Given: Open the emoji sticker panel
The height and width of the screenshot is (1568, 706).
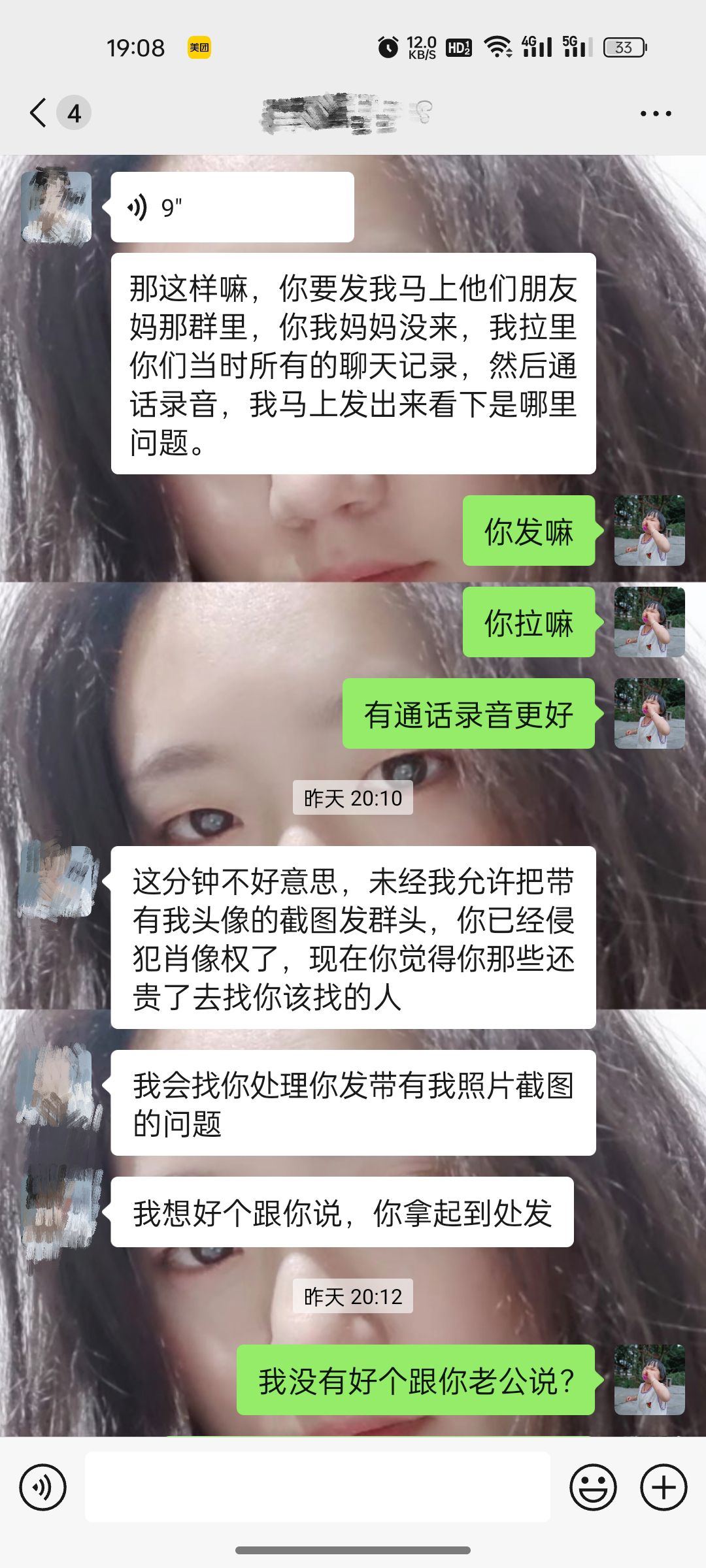Looking at the screenshot, I should click(x=593, y=1488).
